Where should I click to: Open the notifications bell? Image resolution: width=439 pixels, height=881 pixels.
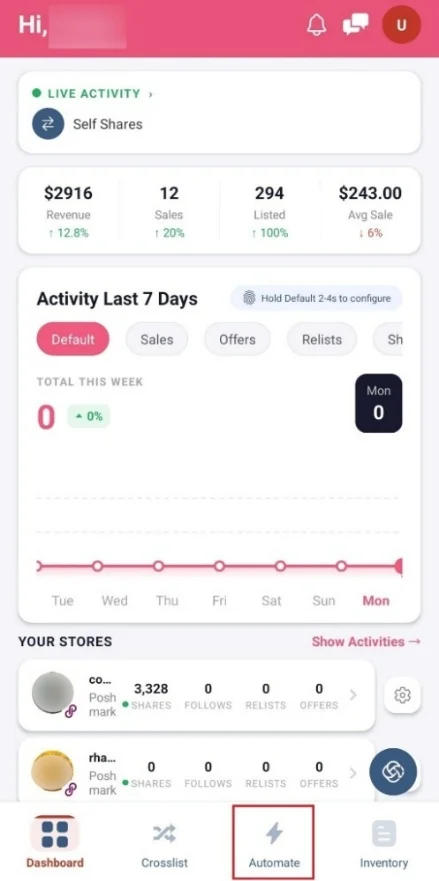pyautogui.click(x=316, y=25)
